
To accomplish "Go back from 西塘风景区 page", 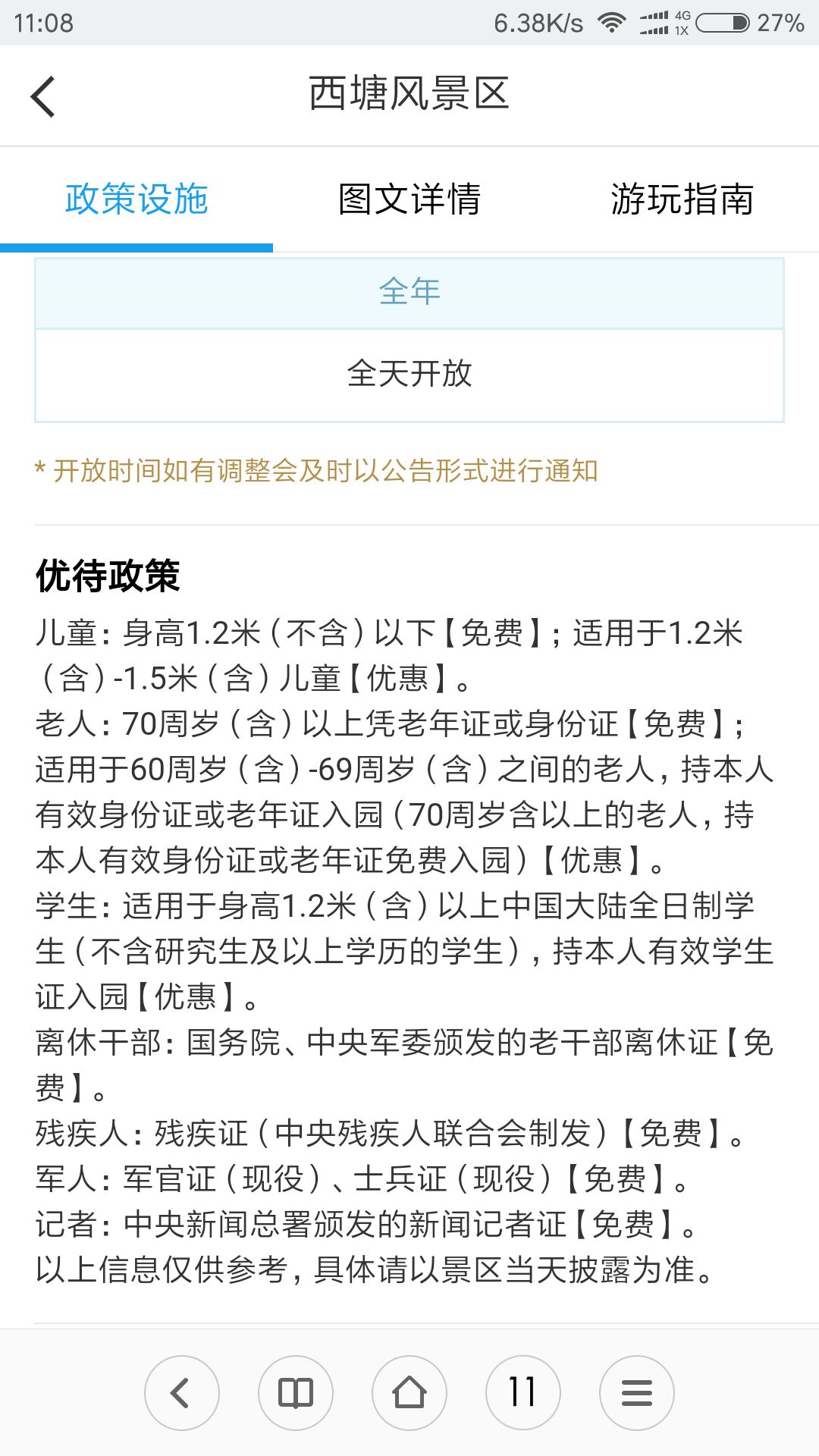I will (43, 96).
